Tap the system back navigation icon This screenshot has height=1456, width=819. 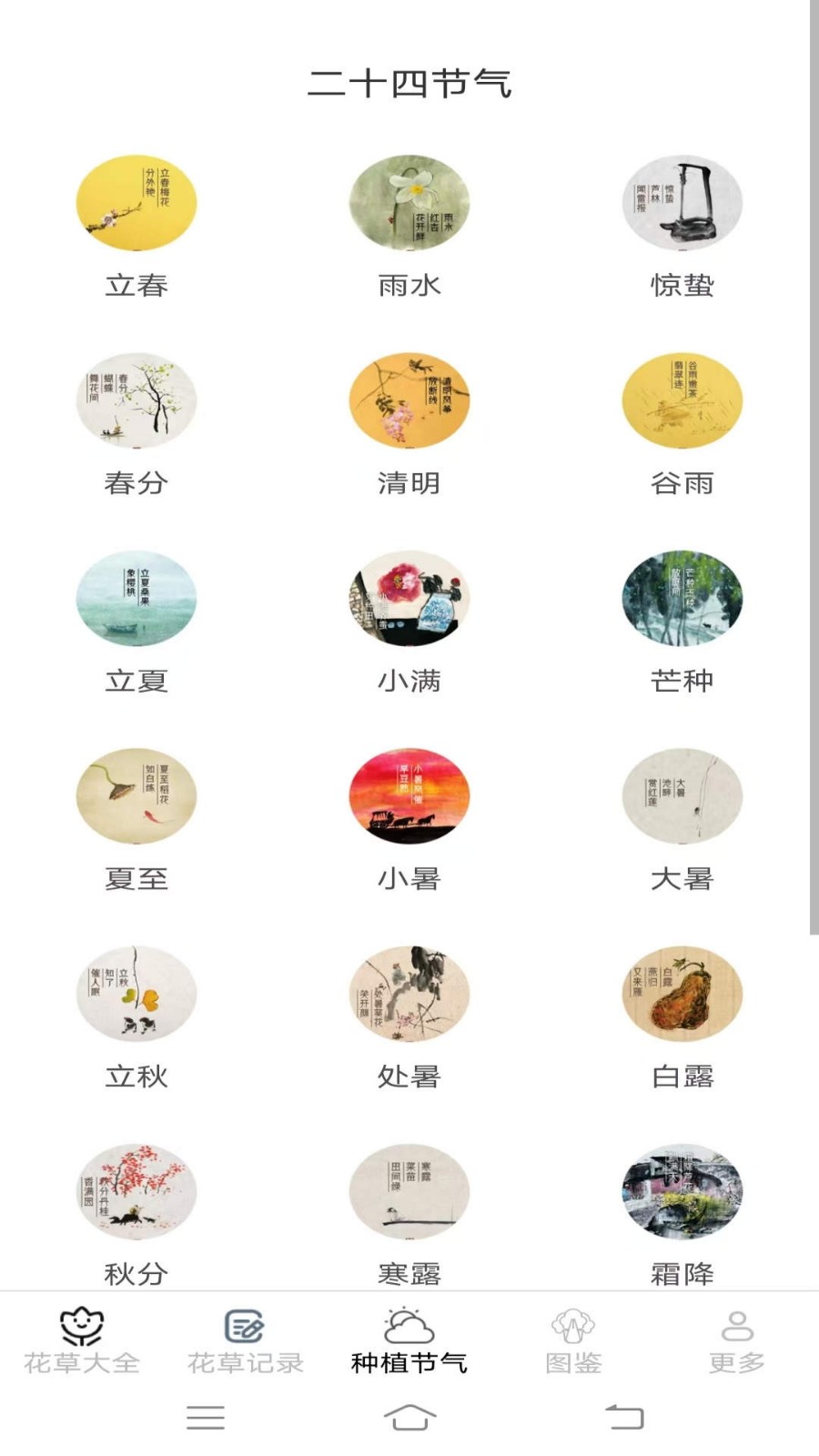624,1418
